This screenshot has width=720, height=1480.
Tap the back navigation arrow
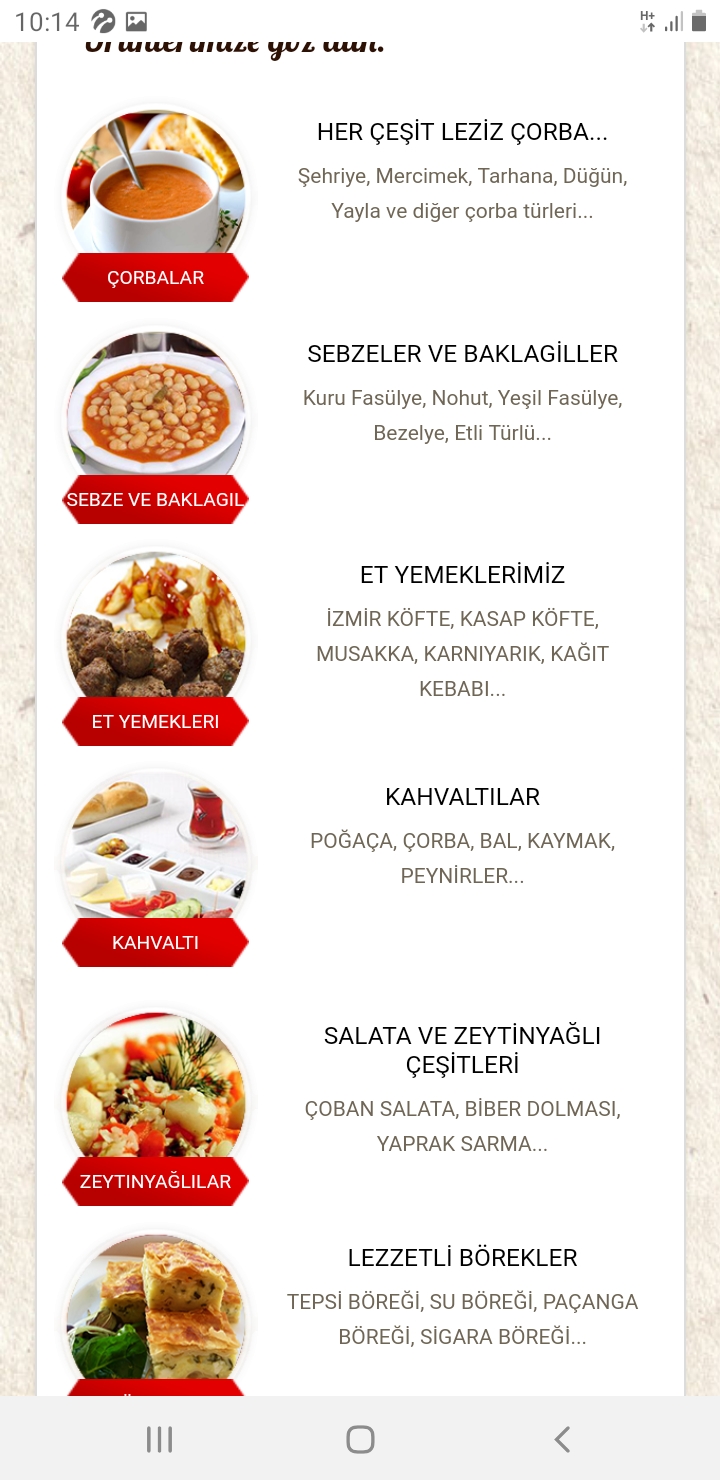562,1440
